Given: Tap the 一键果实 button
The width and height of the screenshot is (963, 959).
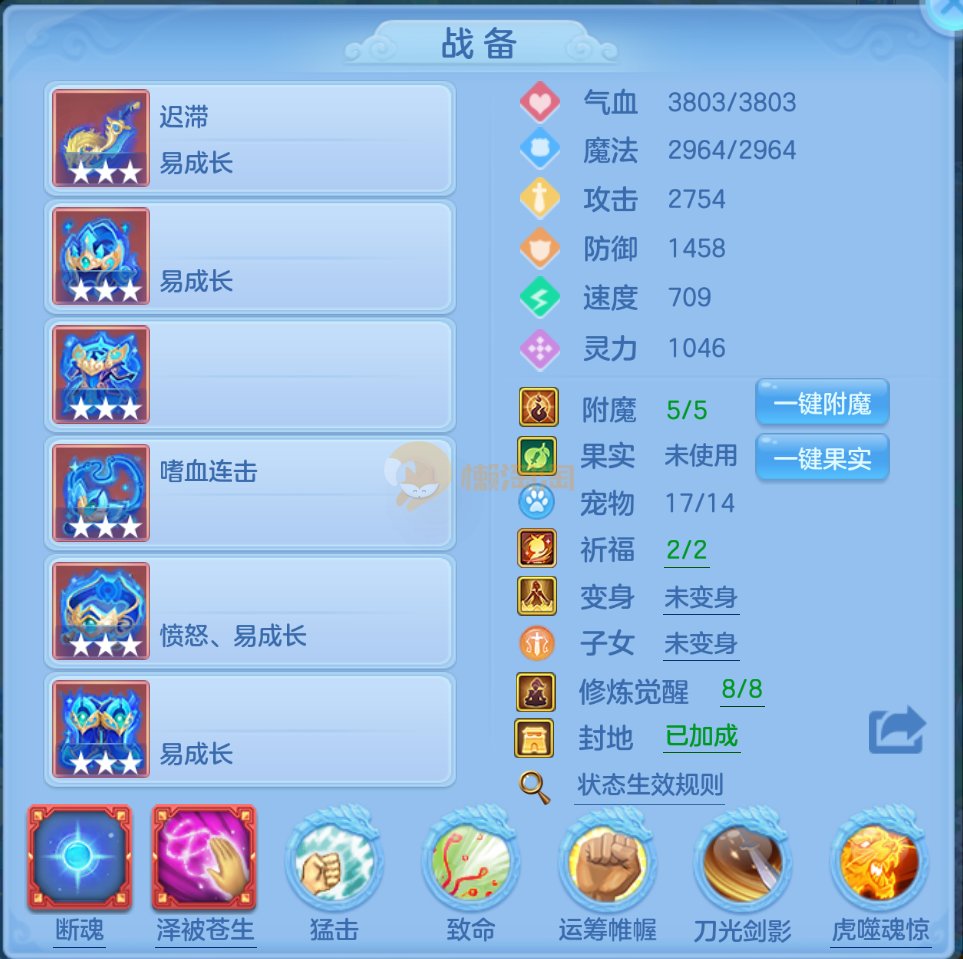Looking at the screenshot, I should tap(821, 458).
